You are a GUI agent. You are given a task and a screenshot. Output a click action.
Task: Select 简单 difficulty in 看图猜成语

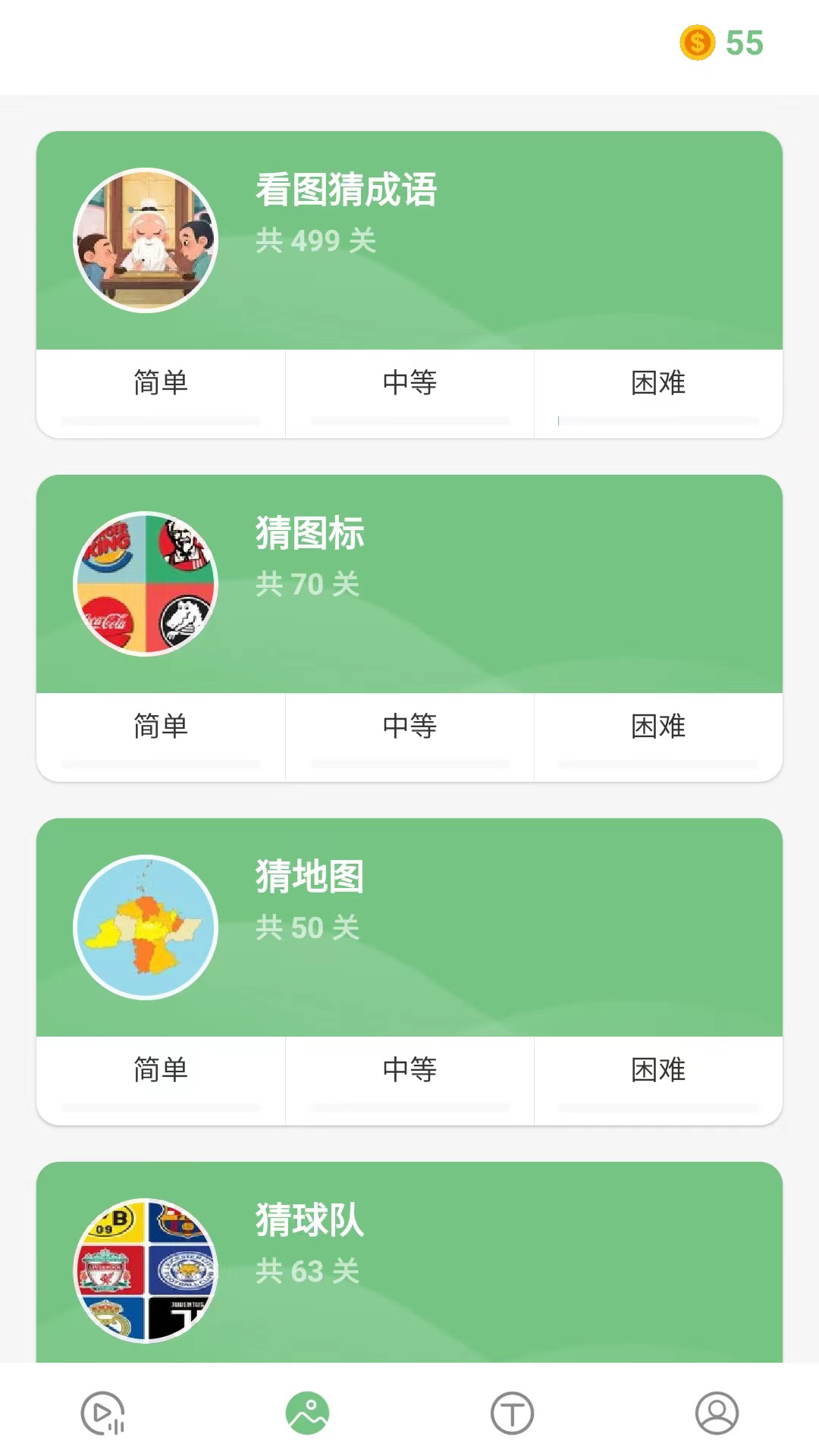(x=159, y=384)
